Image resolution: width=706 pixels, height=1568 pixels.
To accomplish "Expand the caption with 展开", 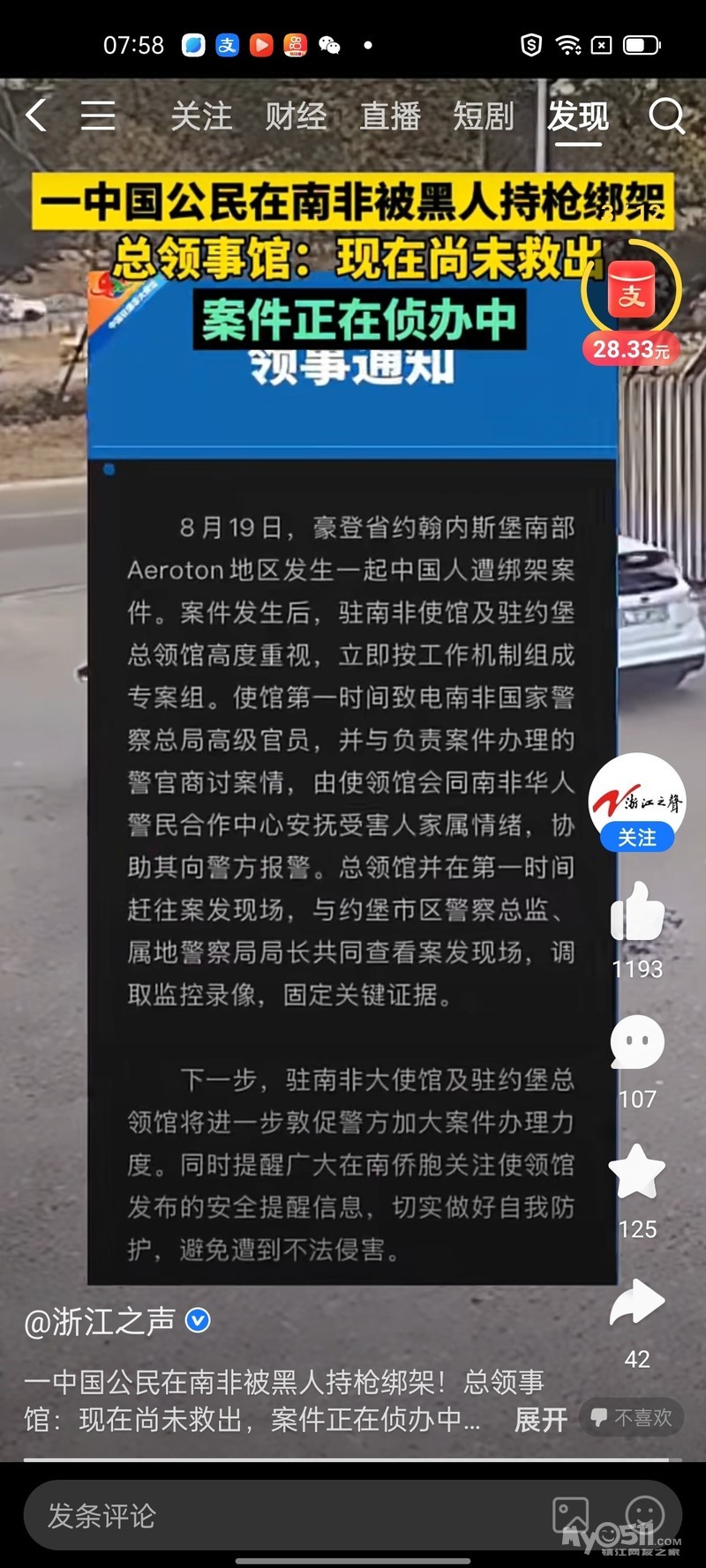I will click(x=541, y=1419).
